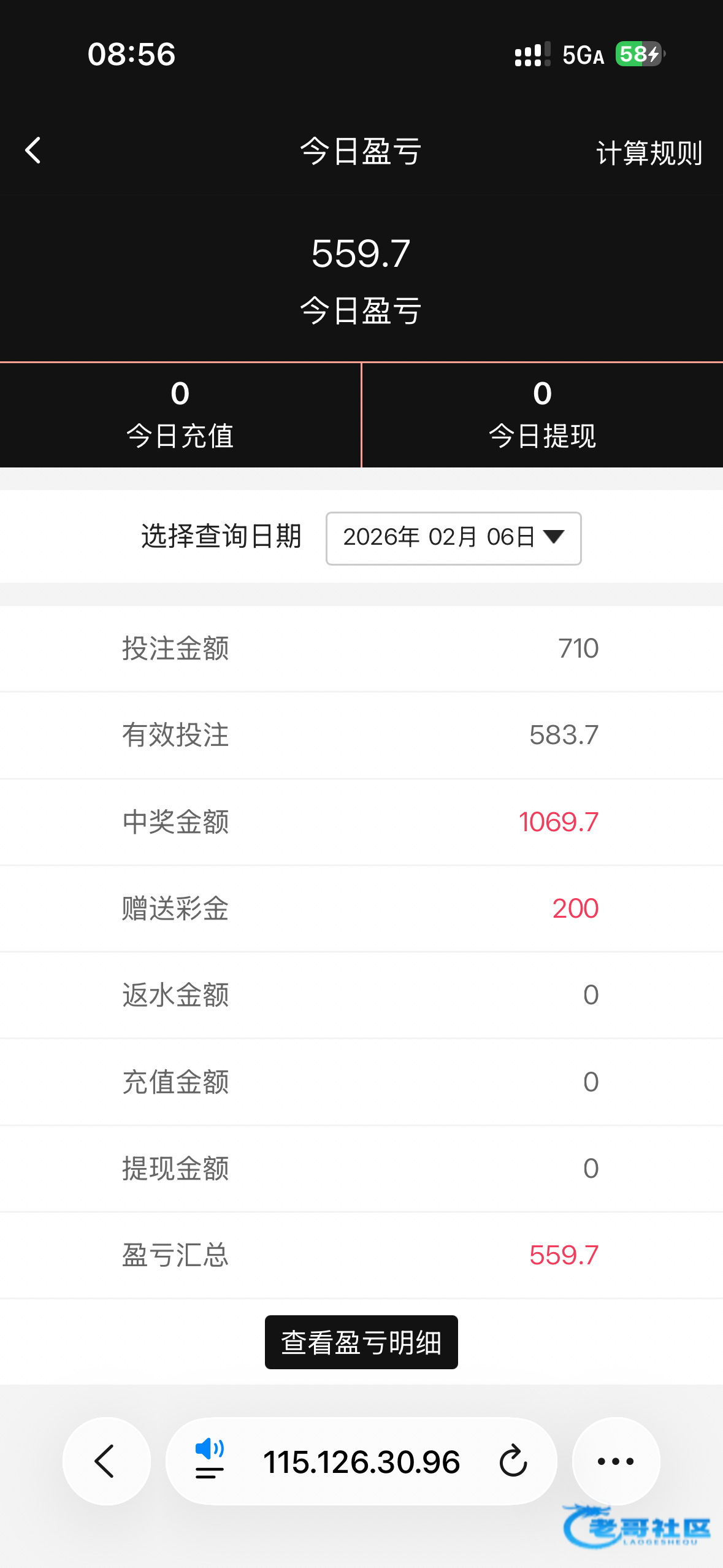The width and height of the screenshot is (723, 1568).
Task: Open the browser three-dot more menu
Action: point(616,1461)
